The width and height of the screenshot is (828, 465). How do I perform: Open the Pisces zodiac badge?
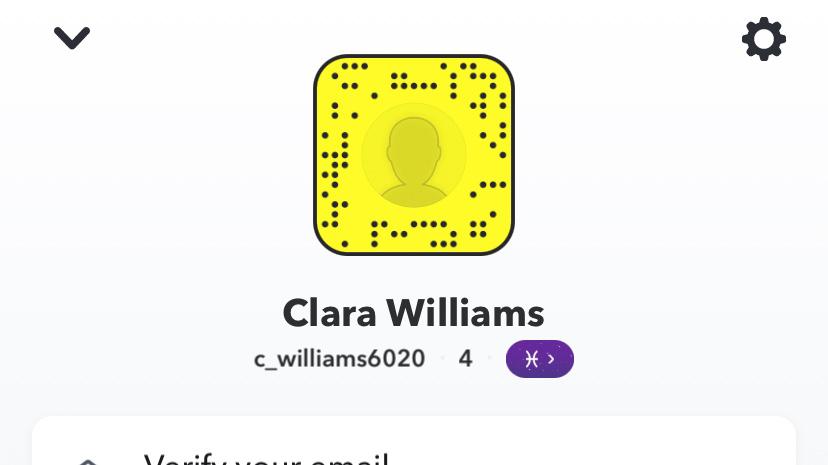(539, 359)
